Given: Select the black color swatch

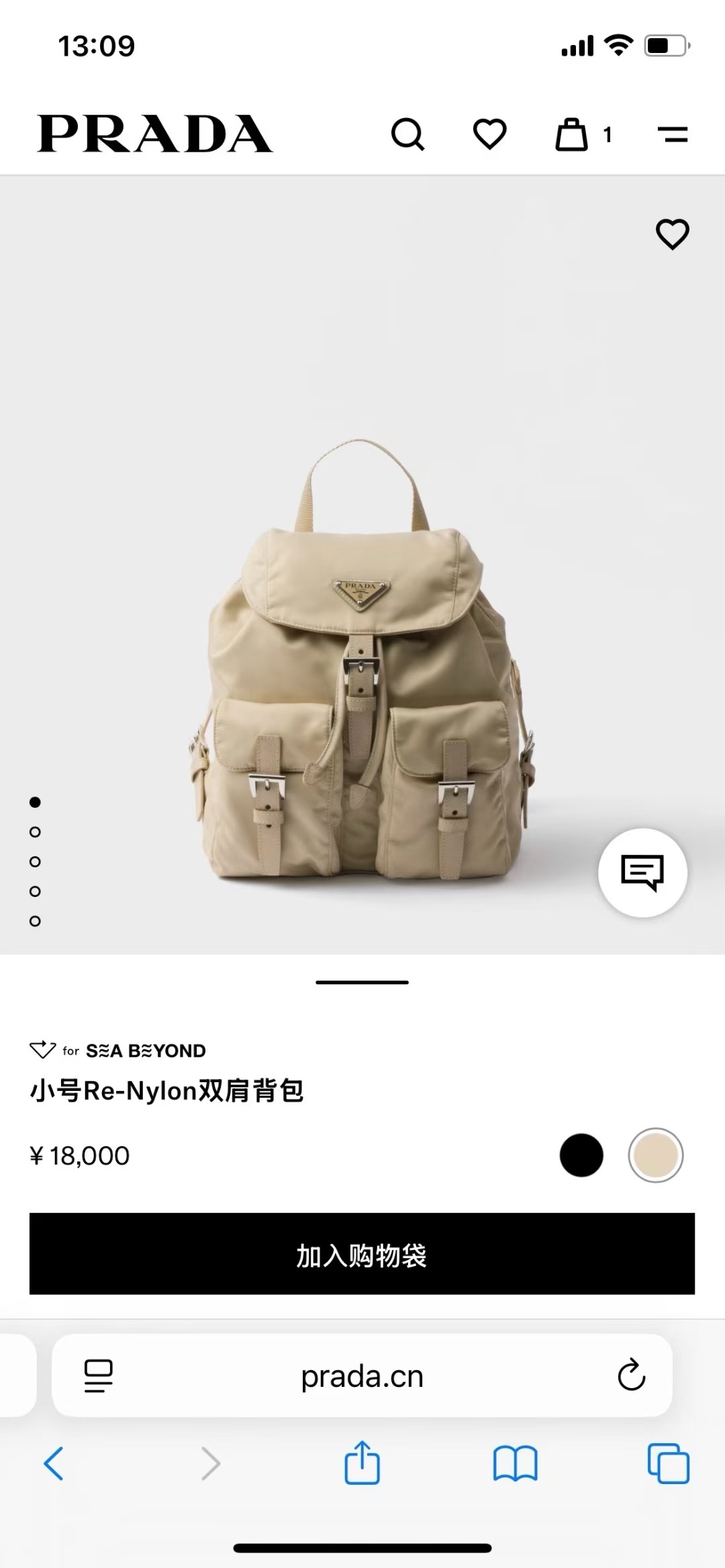Looking at the screenshot, I should 581,1155.
